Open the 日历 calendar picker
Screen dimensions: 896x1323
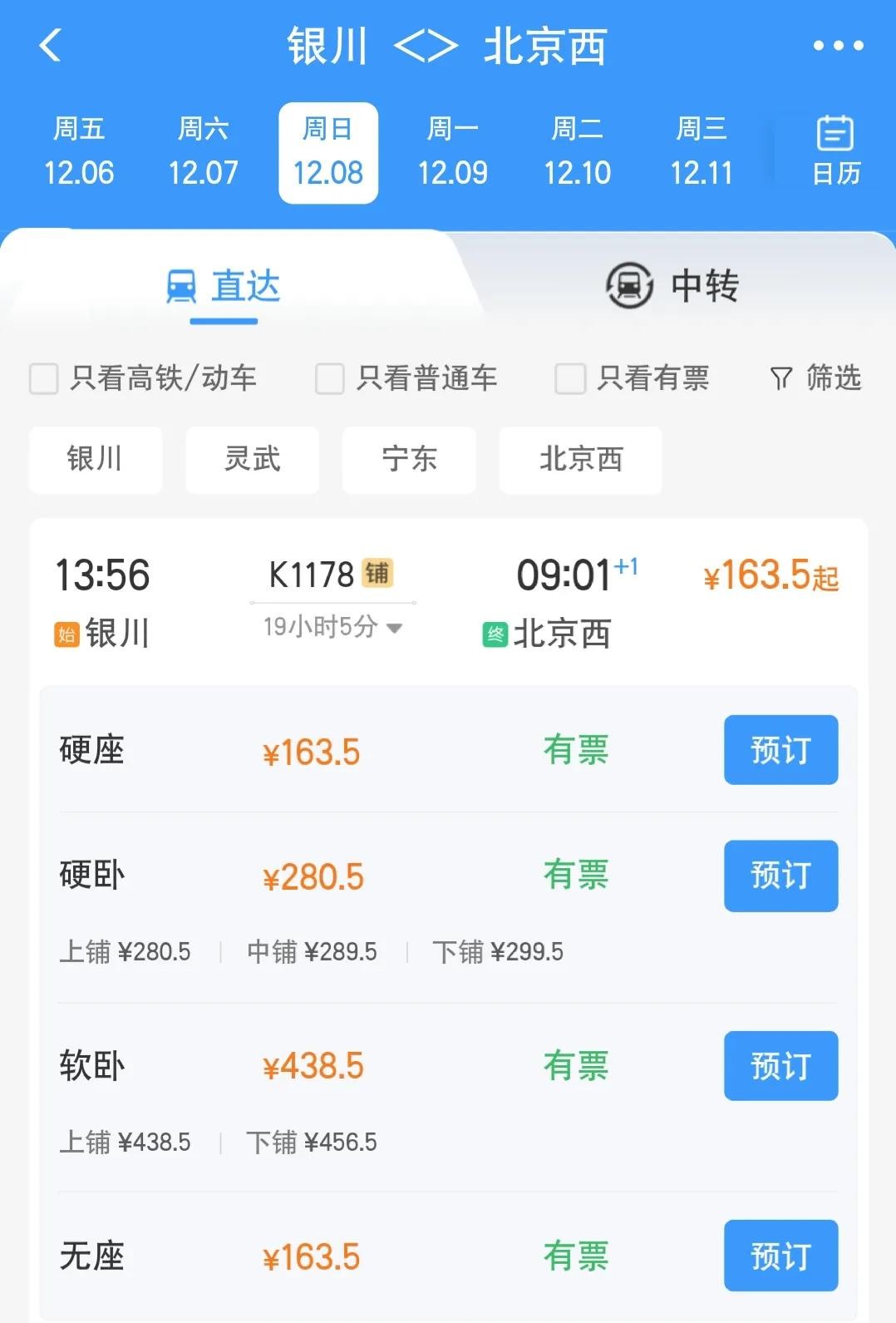pos(835,151)
